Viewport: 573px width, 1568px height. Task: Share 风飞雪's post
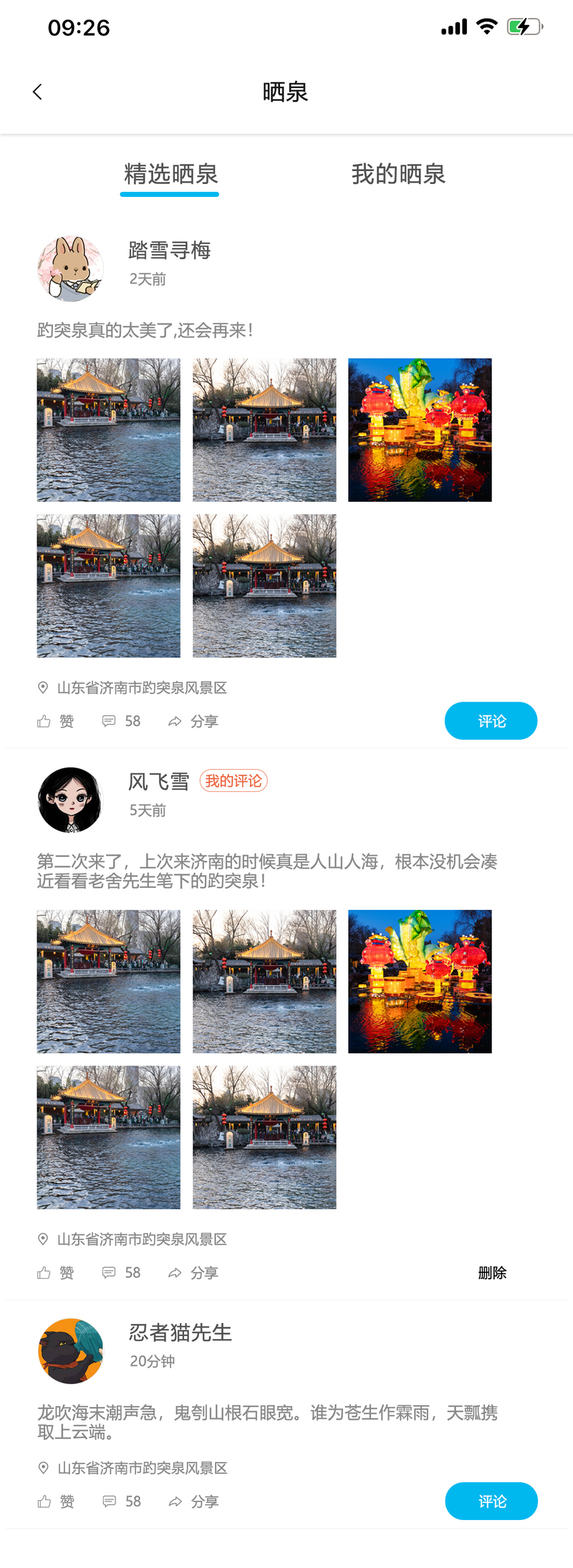pyautogui.click(x=193, y=1272)
